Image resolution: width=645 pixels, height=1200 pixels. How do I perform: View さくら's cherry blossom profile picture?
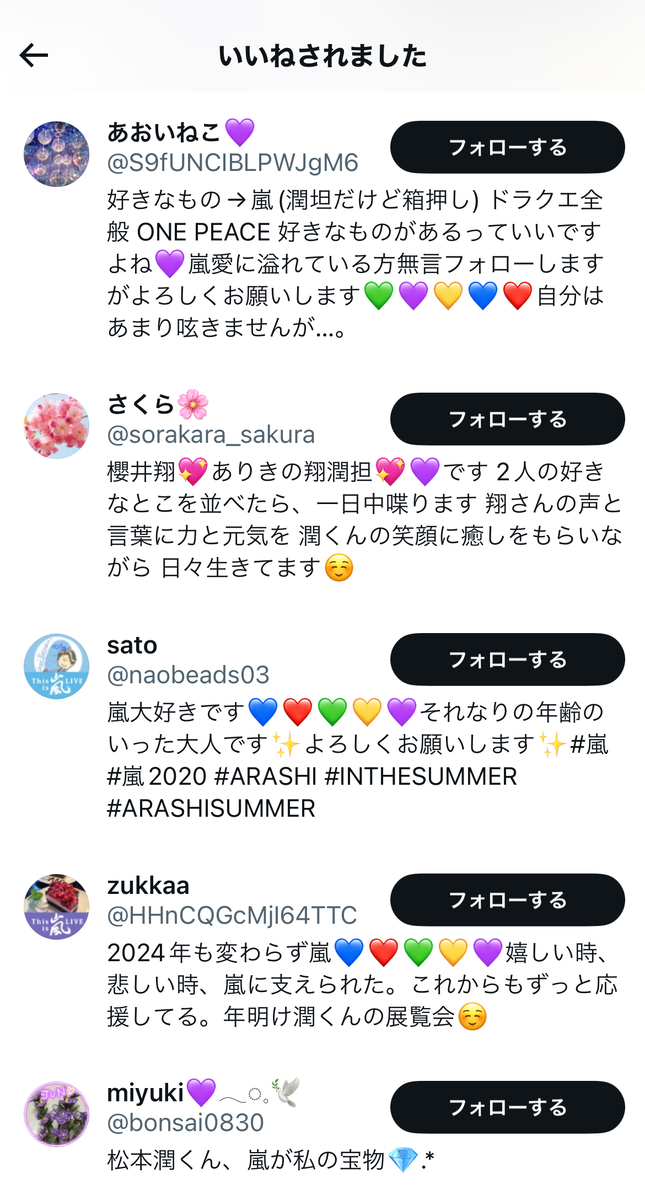56,425
